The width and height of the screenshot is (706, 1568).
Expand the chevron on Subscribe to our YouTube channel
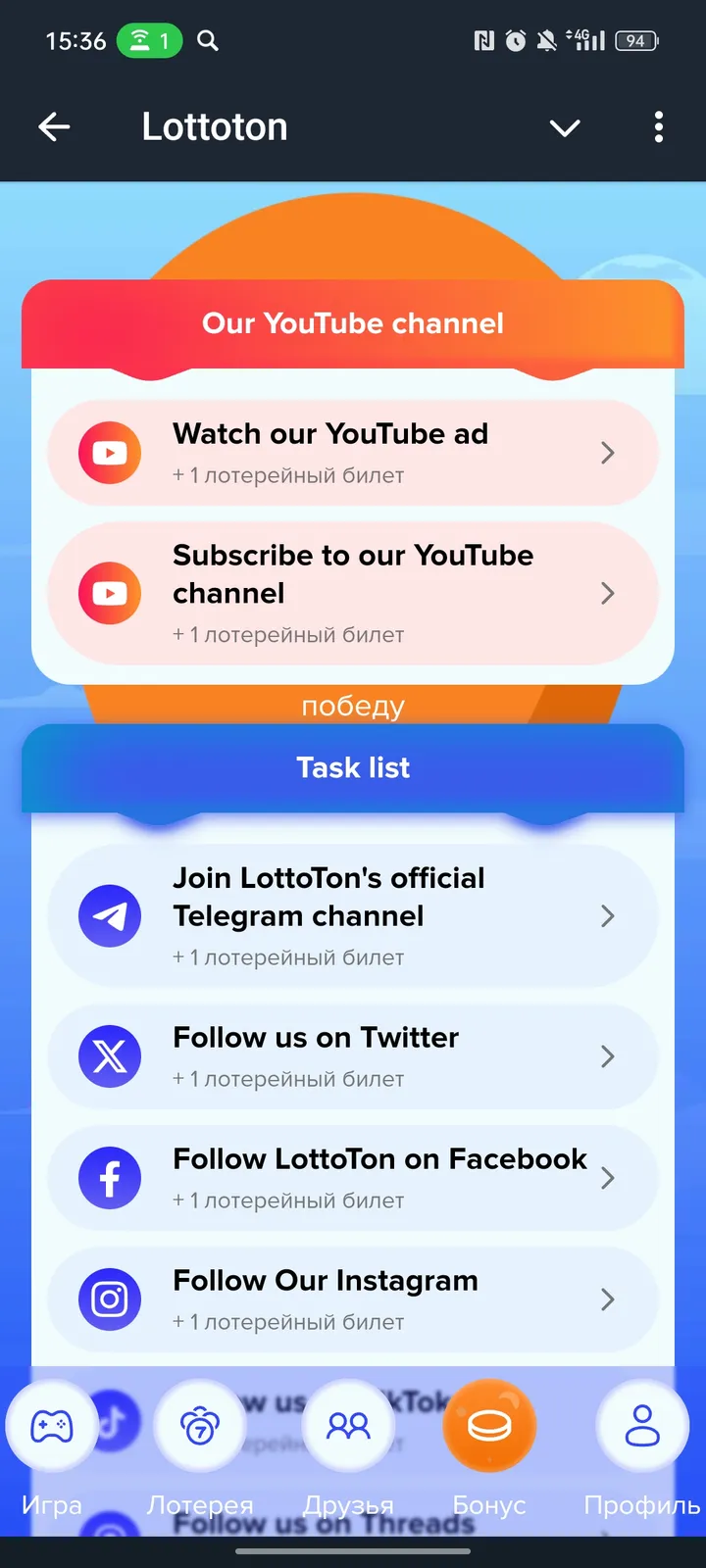click(x=608, y=593)
